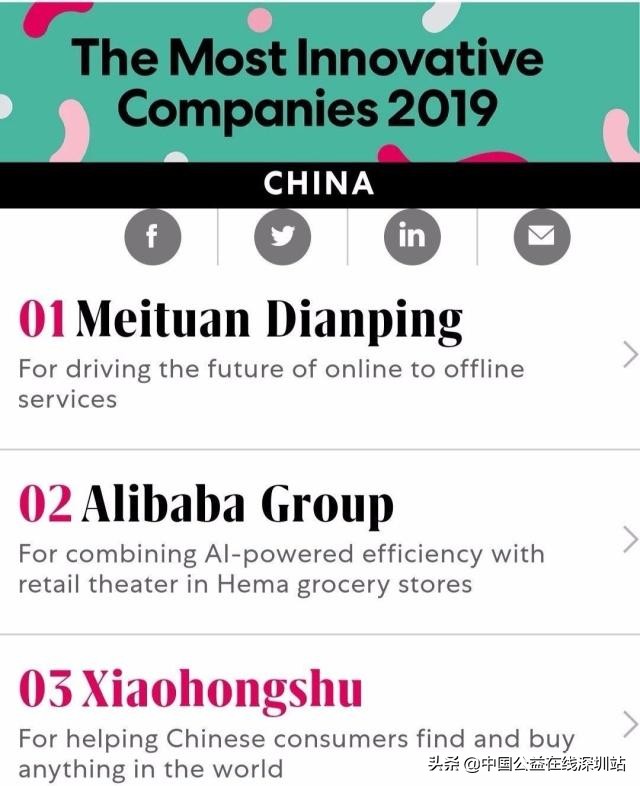Image resolution: width=640 pixels, height=786 pixels.
Task: Share this list on Twitter
Action: (x=282, y=237)
